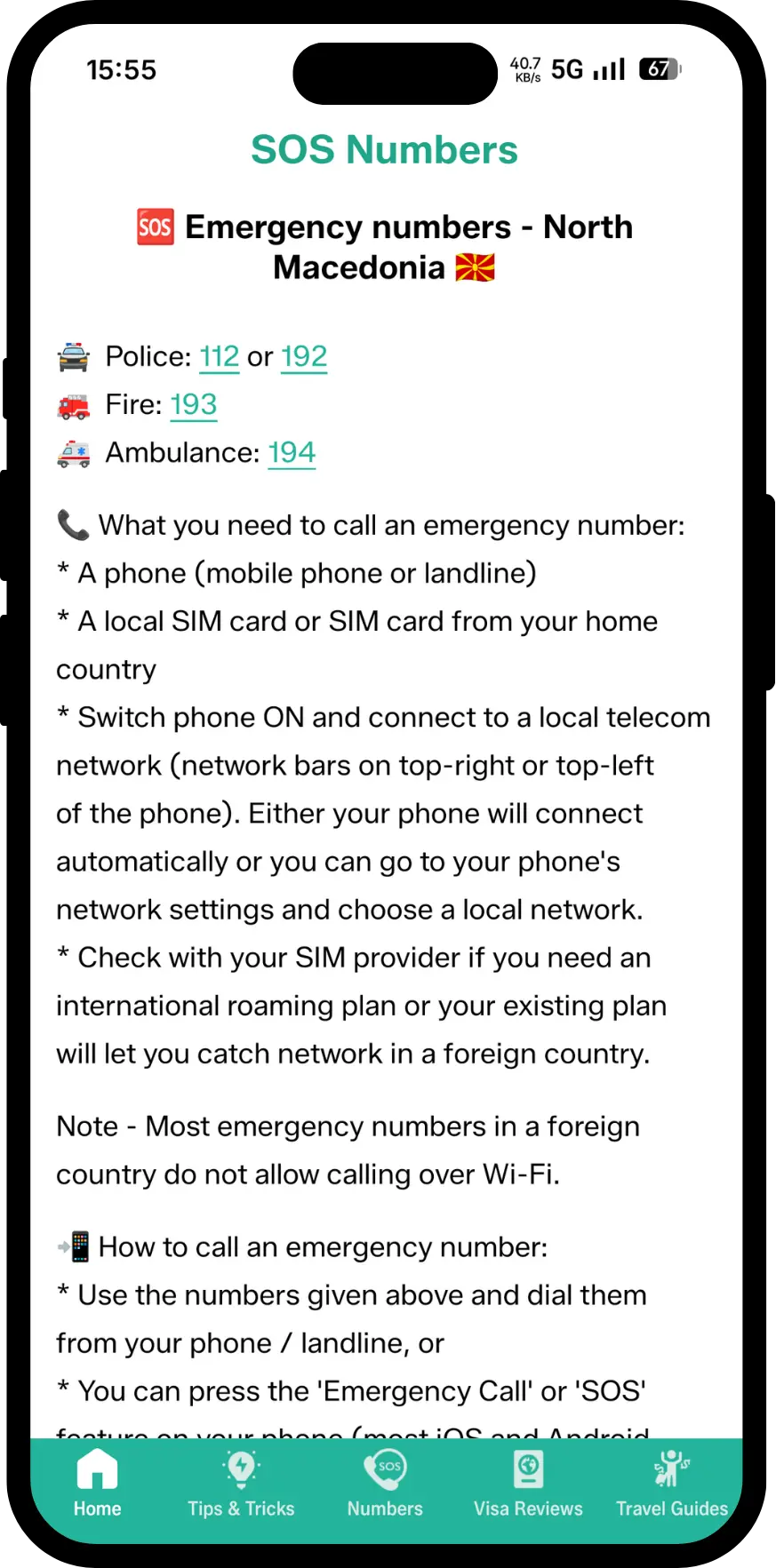
Task: Tap the police car emoji icon
Action: click(x=73, y=355)
